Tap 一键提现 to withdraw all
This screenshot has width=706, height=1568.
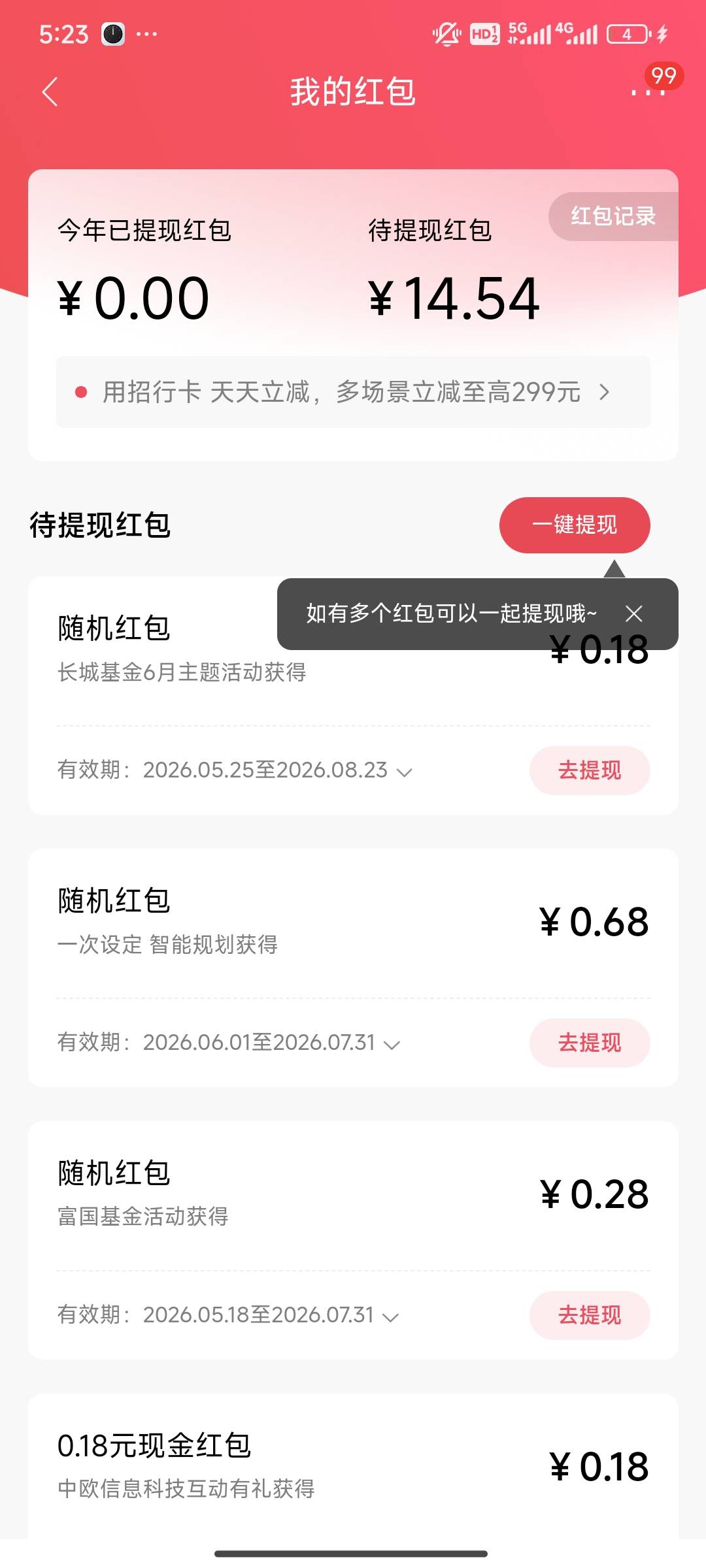pyautogui.click(x=575, y=525)
